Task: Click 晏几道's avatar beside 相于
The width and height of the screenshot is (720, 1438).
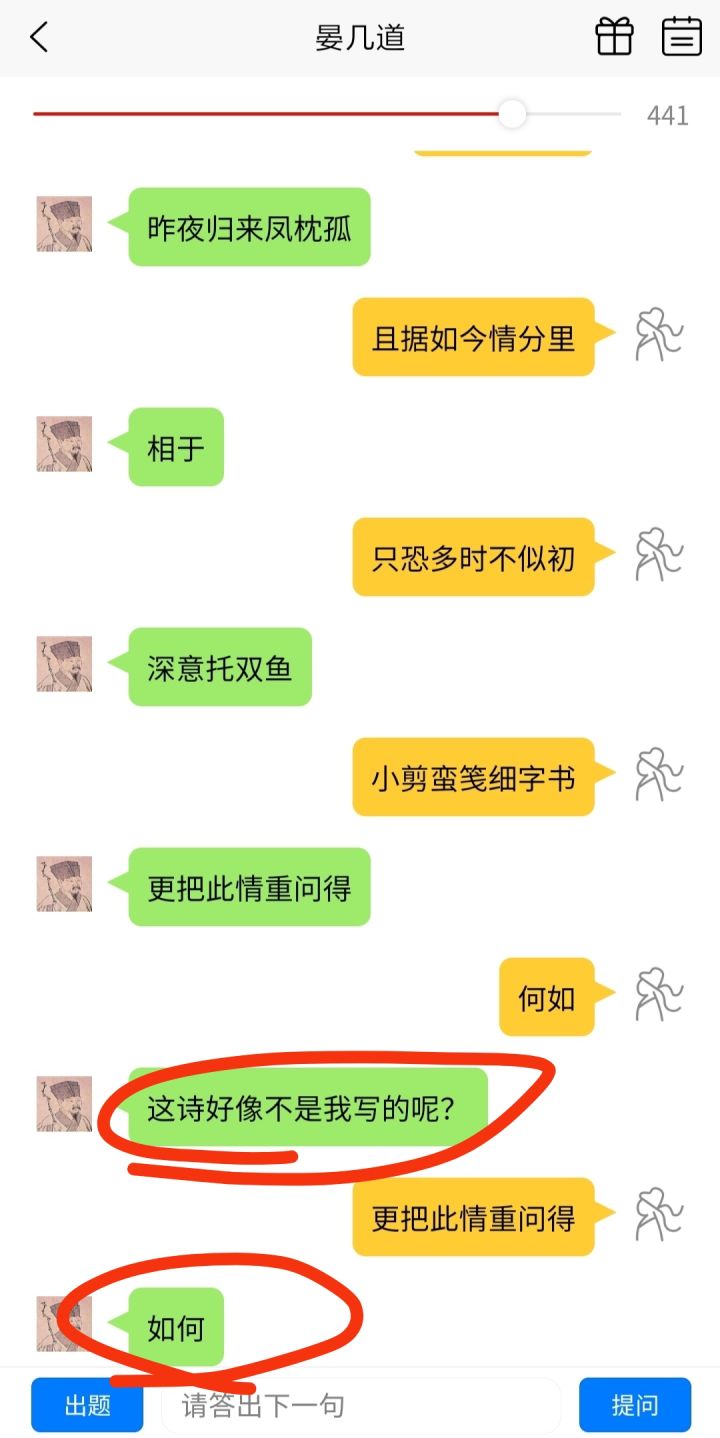Action: [64, 444]
